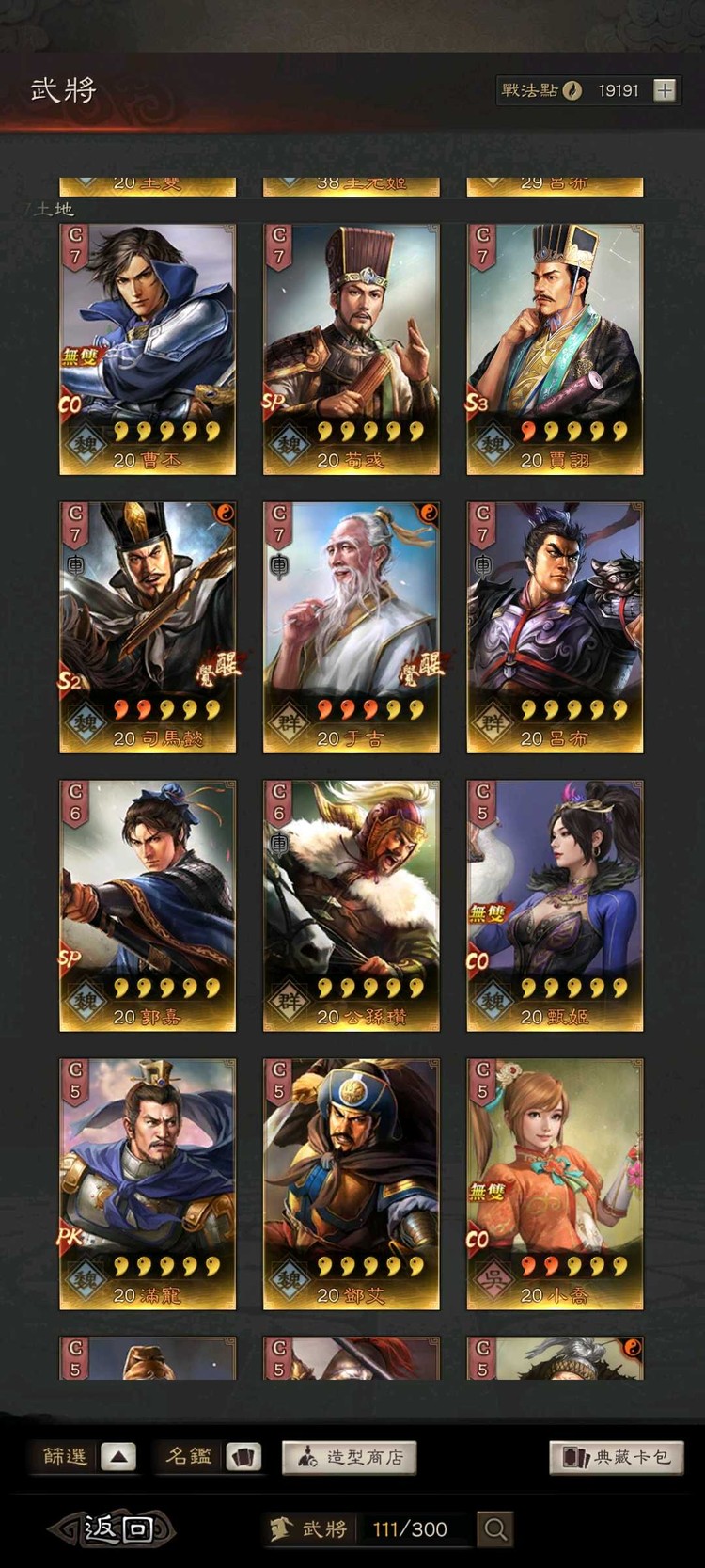Open the 公孫瓚 general card
This screenshot has width=705, height=1568.
tap(351, 906)
